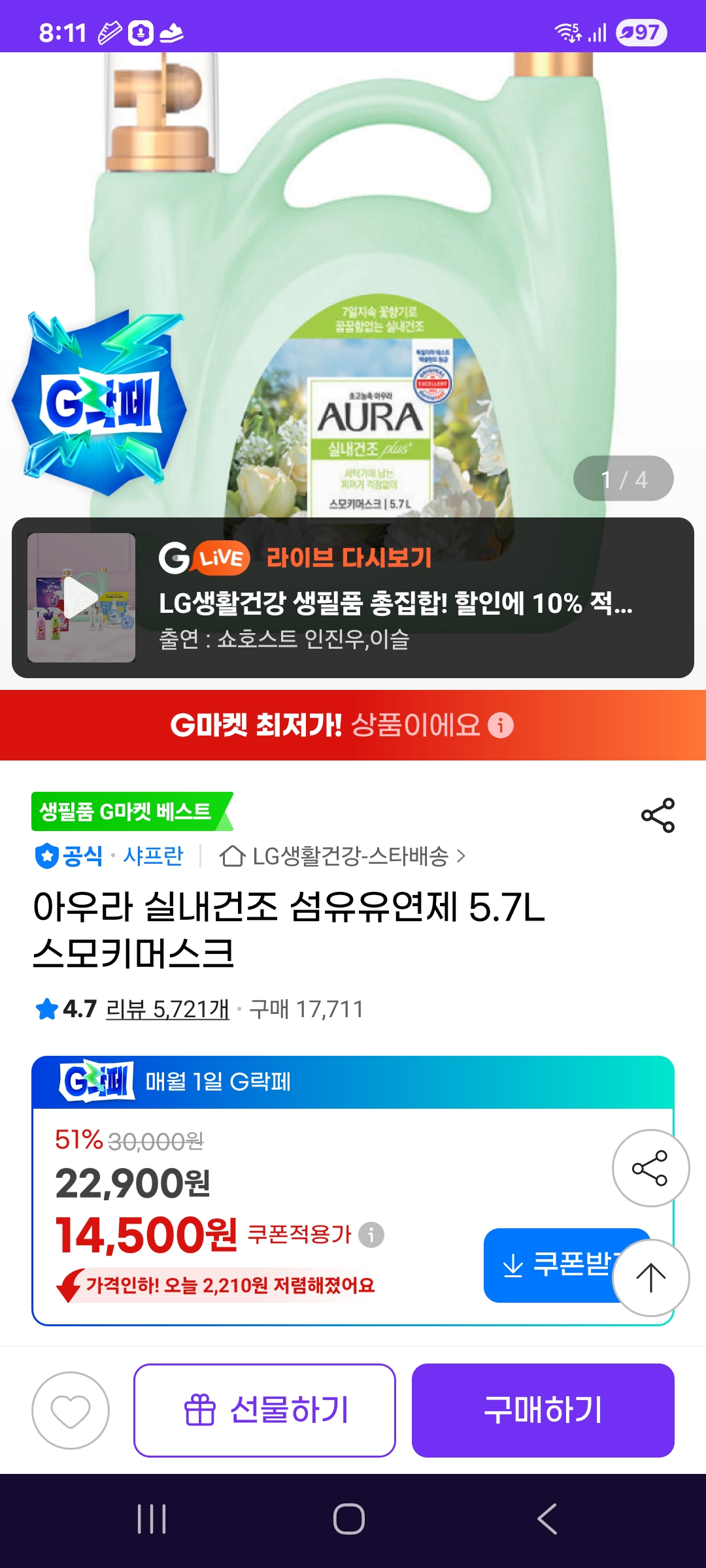Play the G LIVE replay video
The width and height of the screenshot is (706, 1568).
pyautogui.click(x=81, y=597)
